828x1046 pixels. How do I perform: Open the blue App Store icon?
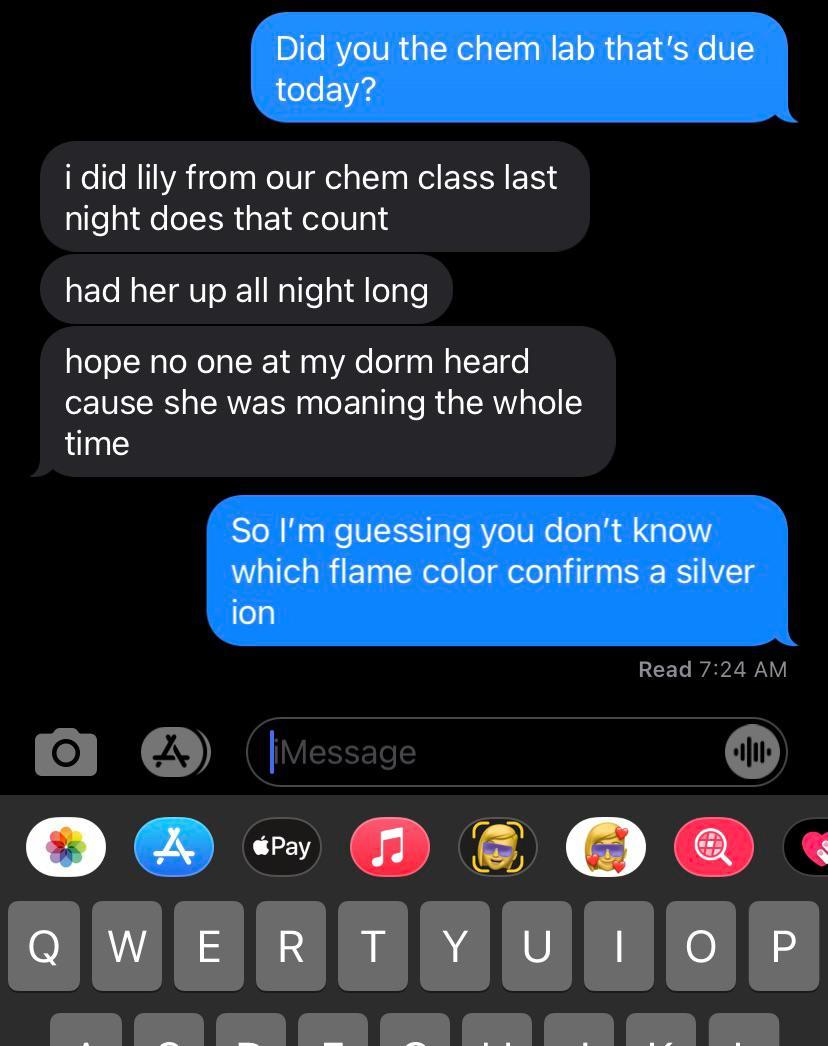(173, 847)
